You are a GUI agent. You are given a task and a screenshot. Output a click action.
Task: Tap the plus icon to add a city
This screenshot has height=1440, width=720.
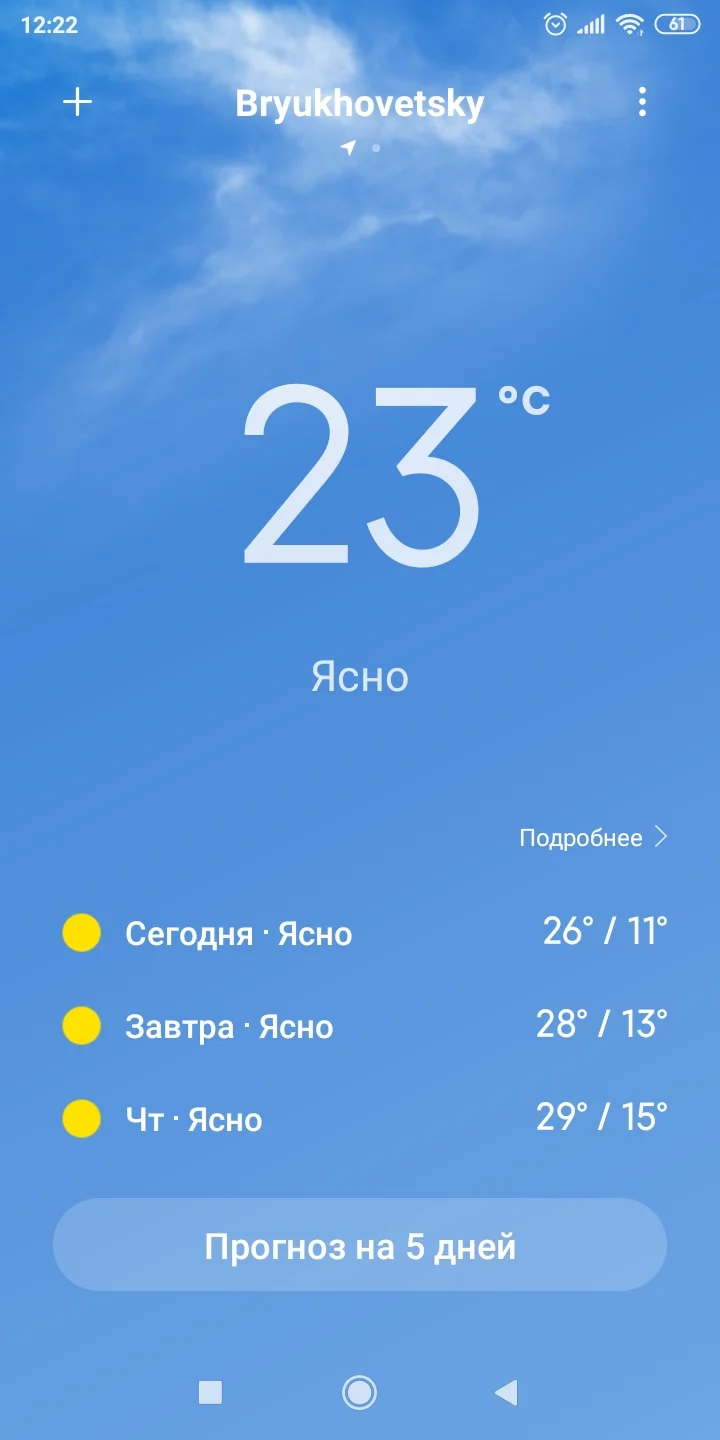click(78, 101)
